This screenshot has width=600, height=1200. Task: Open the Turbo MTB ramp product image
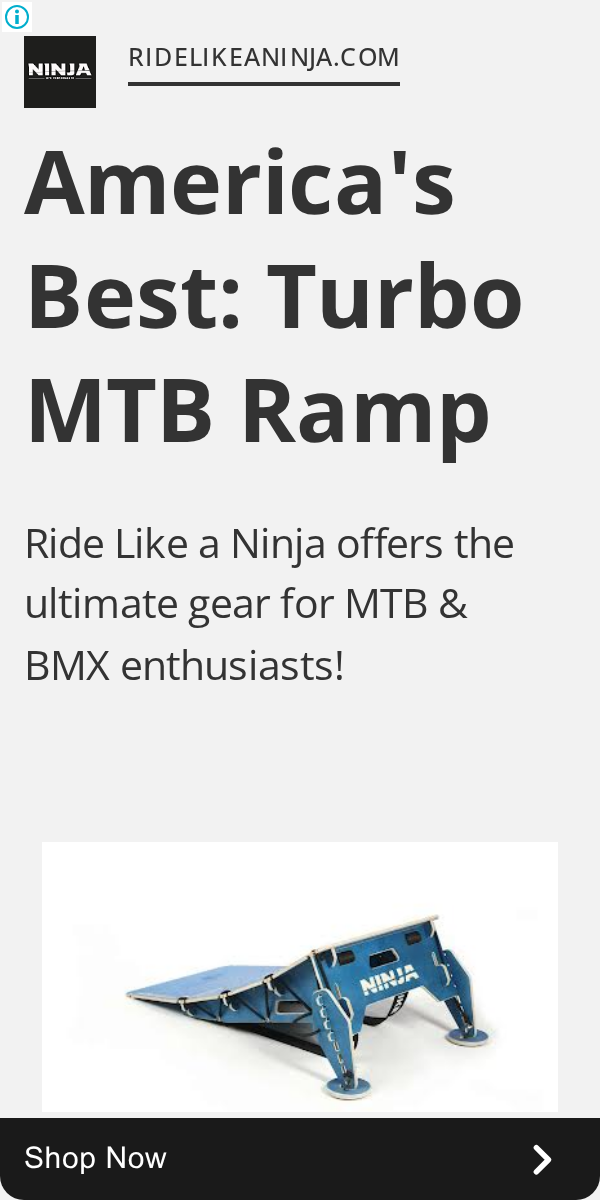point(300,976)
